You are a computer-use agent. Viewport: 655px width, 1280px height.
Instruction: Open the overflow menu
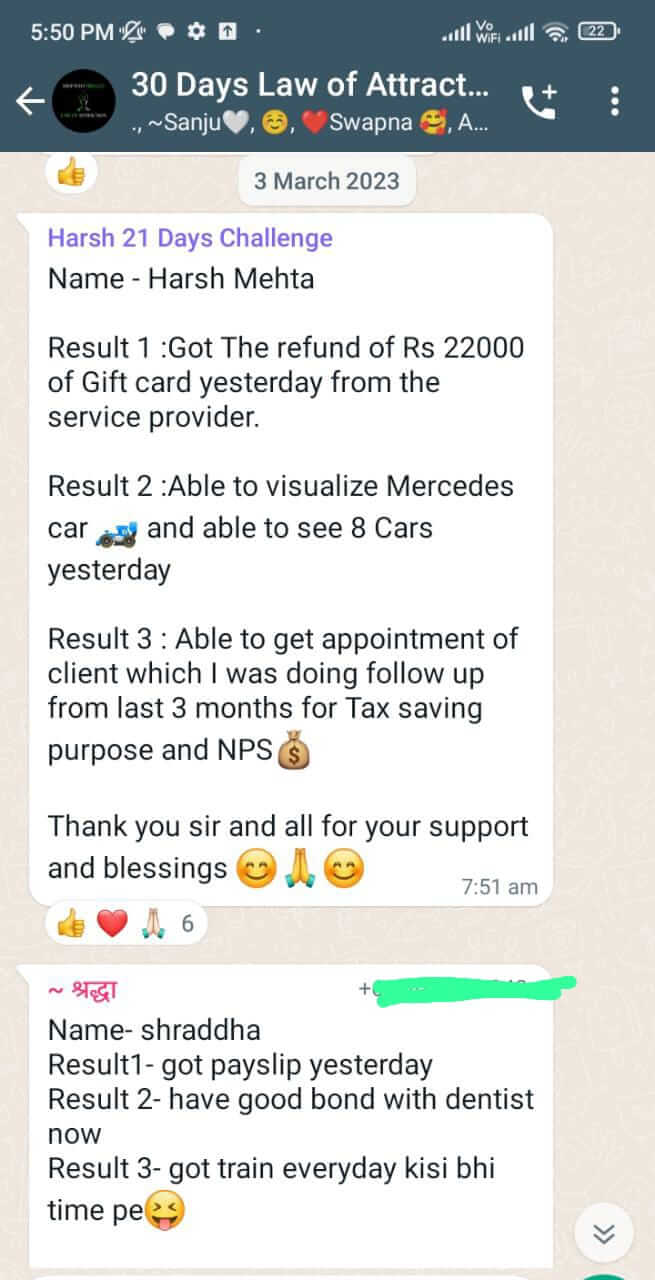tap(614, 101)
